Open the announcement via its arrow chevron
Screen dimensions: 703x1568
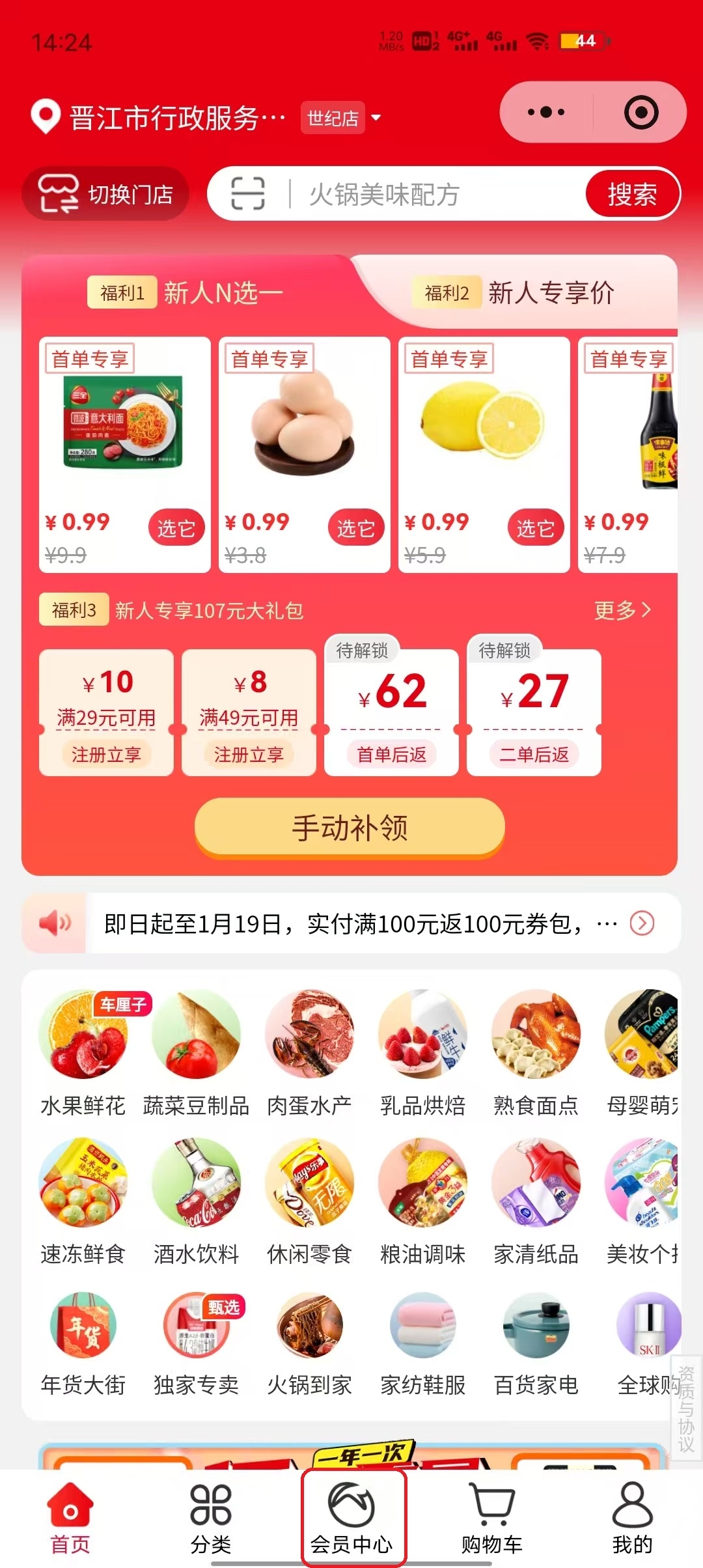[x=642, y=922]
